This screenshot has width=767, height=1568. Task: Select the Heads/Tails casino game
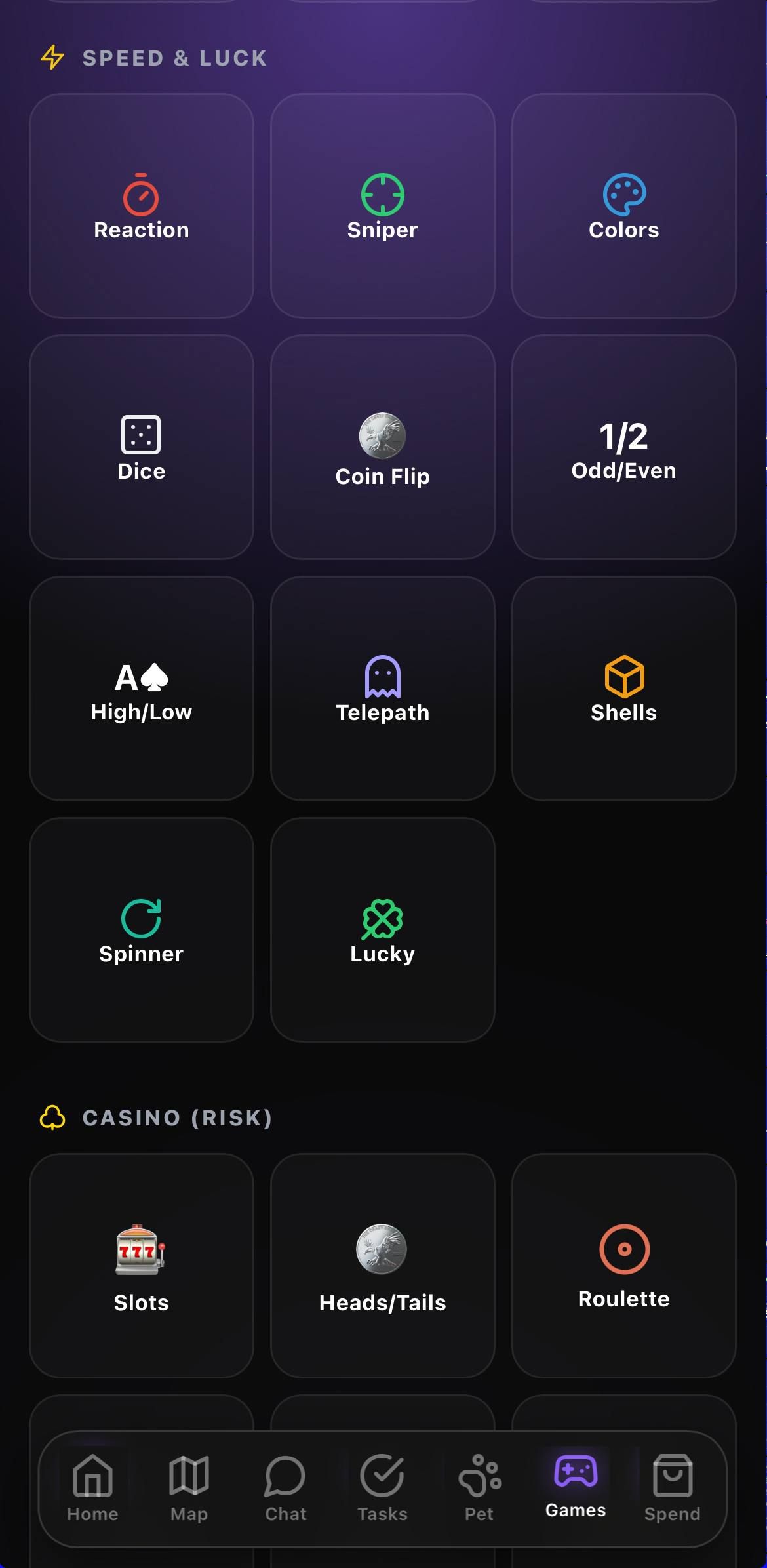tap(382, 1266)
